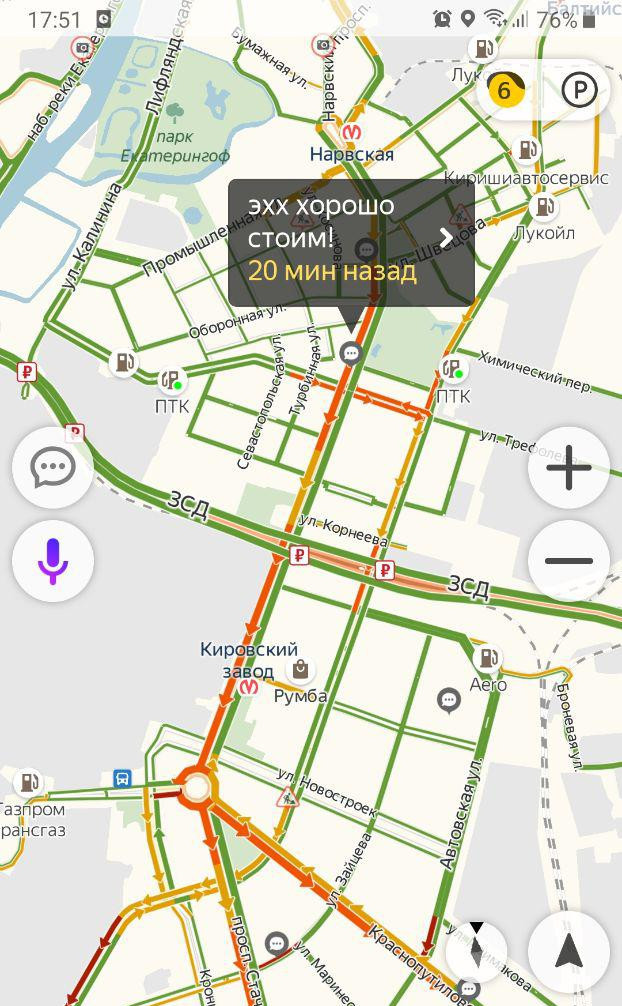Viewport: 622px width, 1006px height.
Task: Select the Лукойл gas station marker
Action: pos(543,206)
